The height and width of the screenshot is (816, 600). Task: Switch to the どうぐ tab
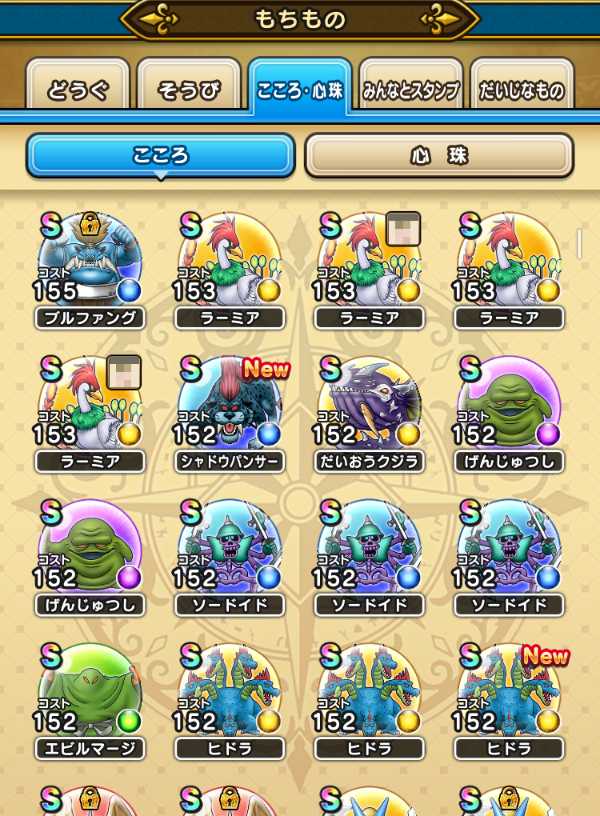[x=78, y=90]
